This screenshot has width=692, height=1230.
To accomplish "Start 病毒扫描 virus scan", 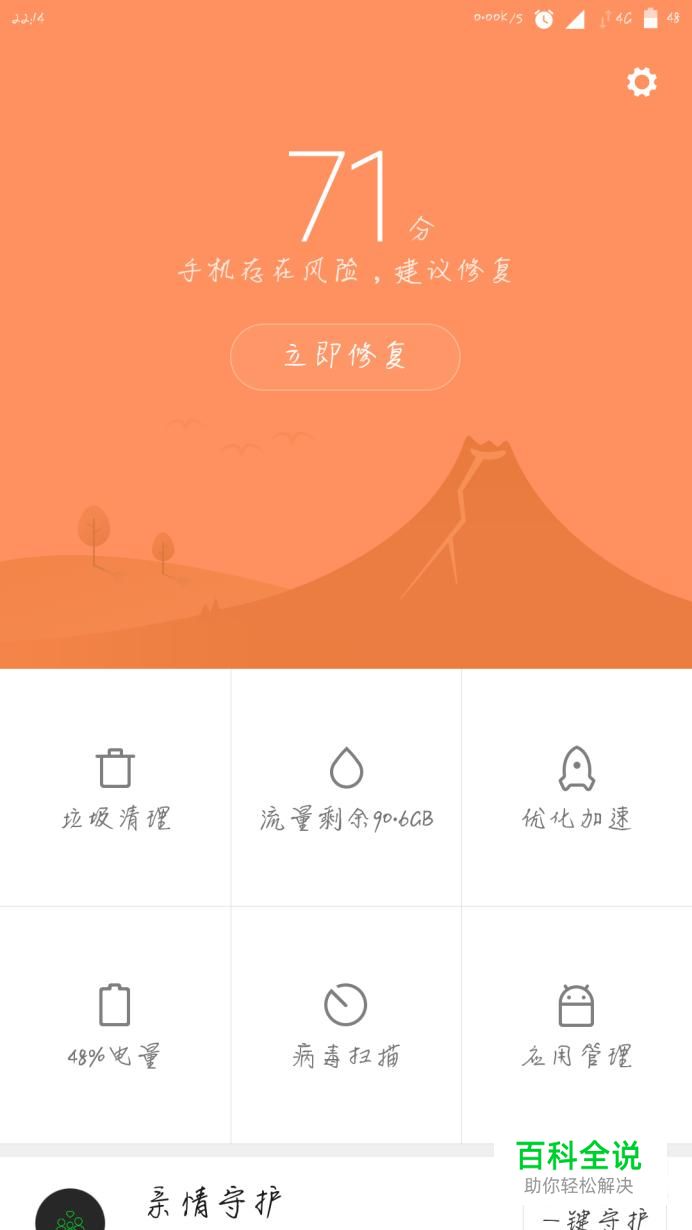I will (346, 1025).
